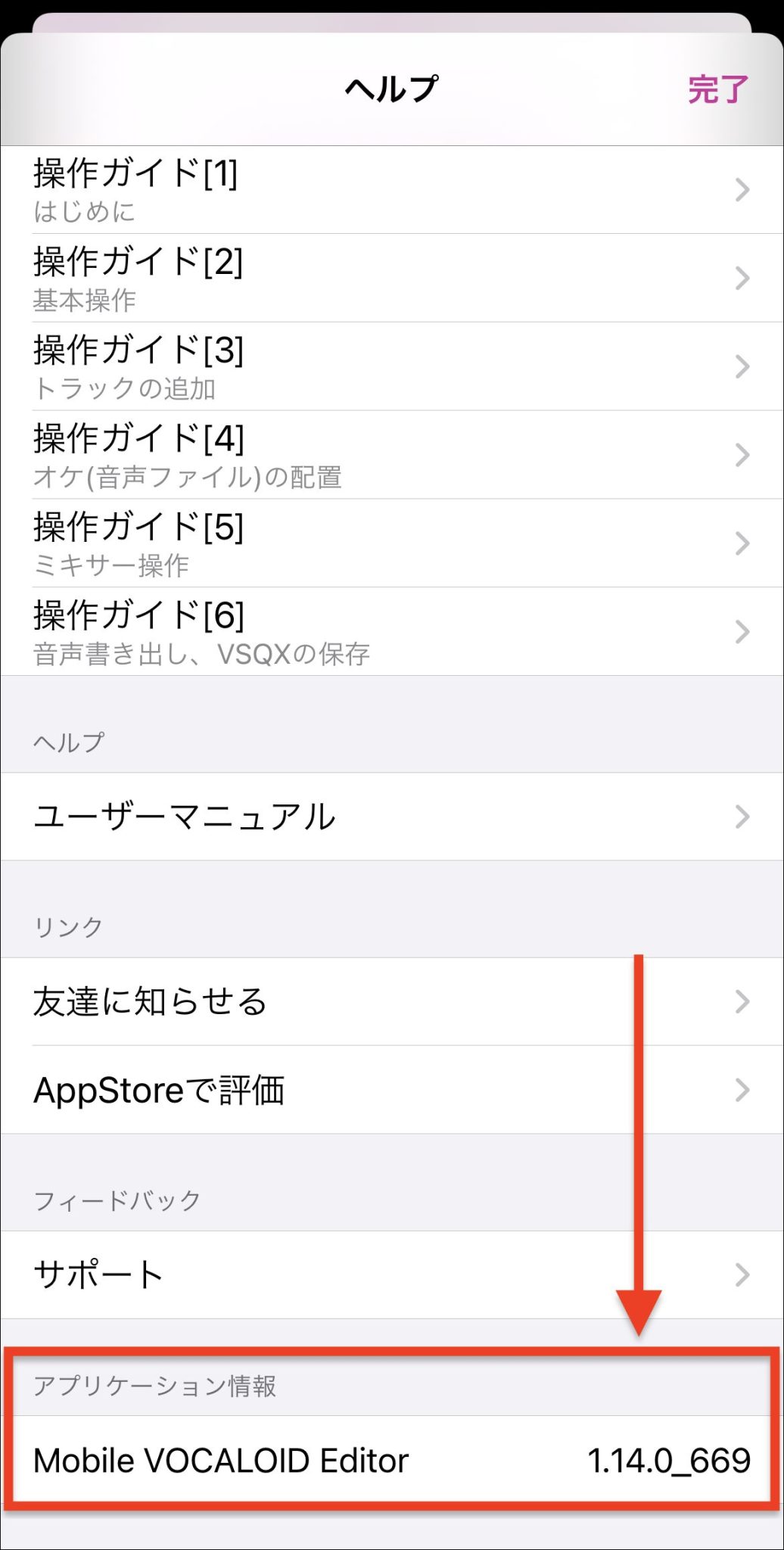784x1550 pixels.
Task: Open 操作ガイド[2] 基本操作 guide
Action: (x=303, y=278)
